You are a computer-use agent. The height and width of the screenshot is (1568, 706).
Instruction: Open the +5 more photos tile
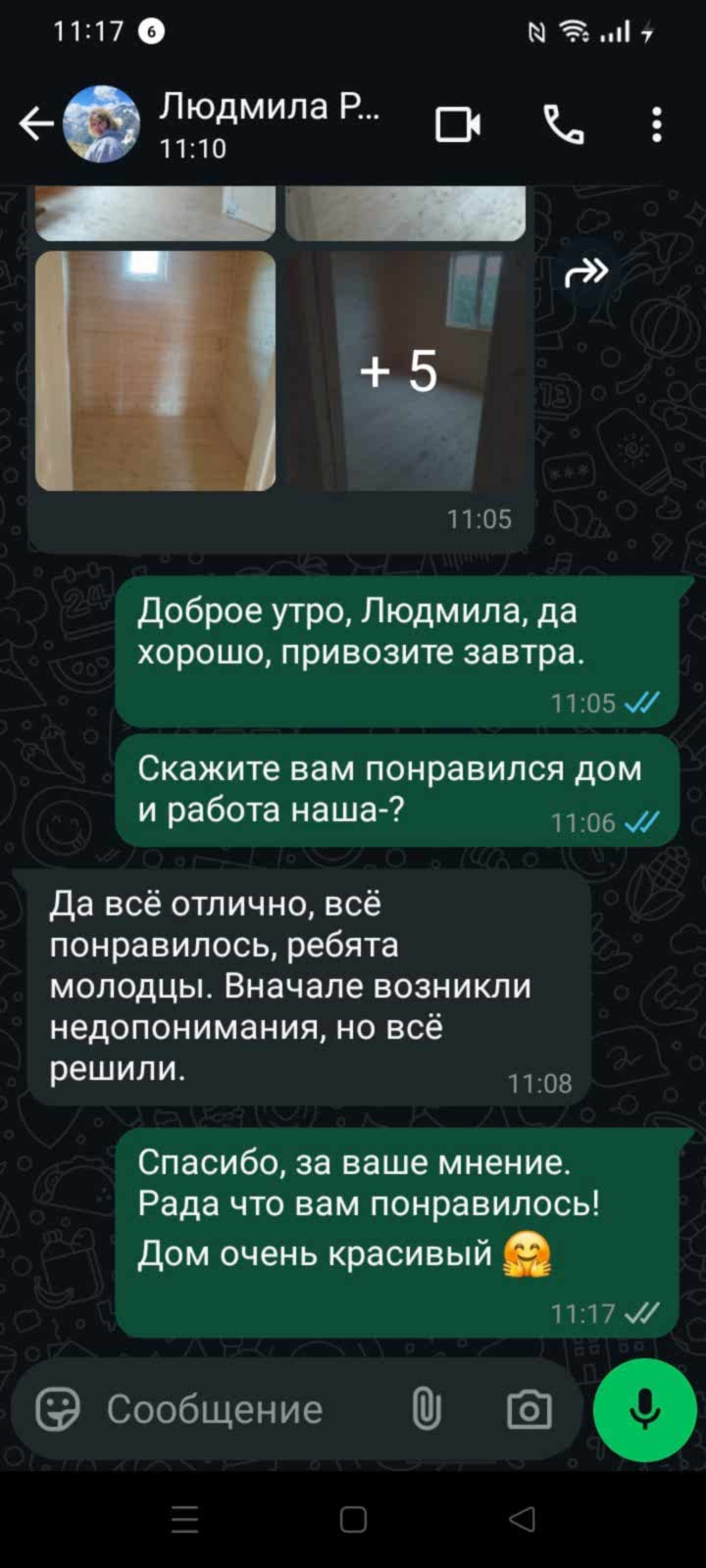point(404,370)
